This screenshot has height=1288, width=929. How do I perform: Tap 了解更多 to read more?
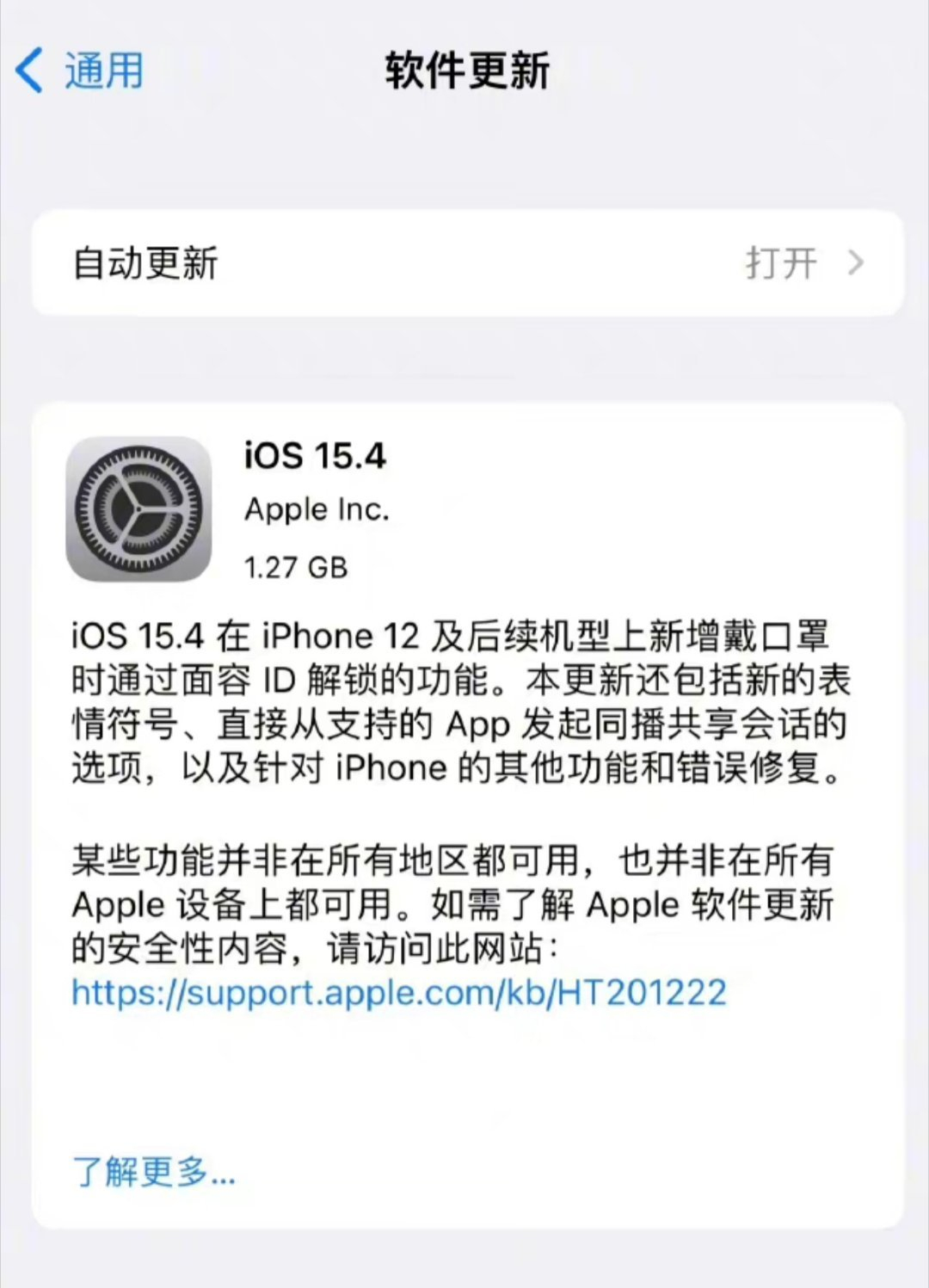(x=153, y=1172)
